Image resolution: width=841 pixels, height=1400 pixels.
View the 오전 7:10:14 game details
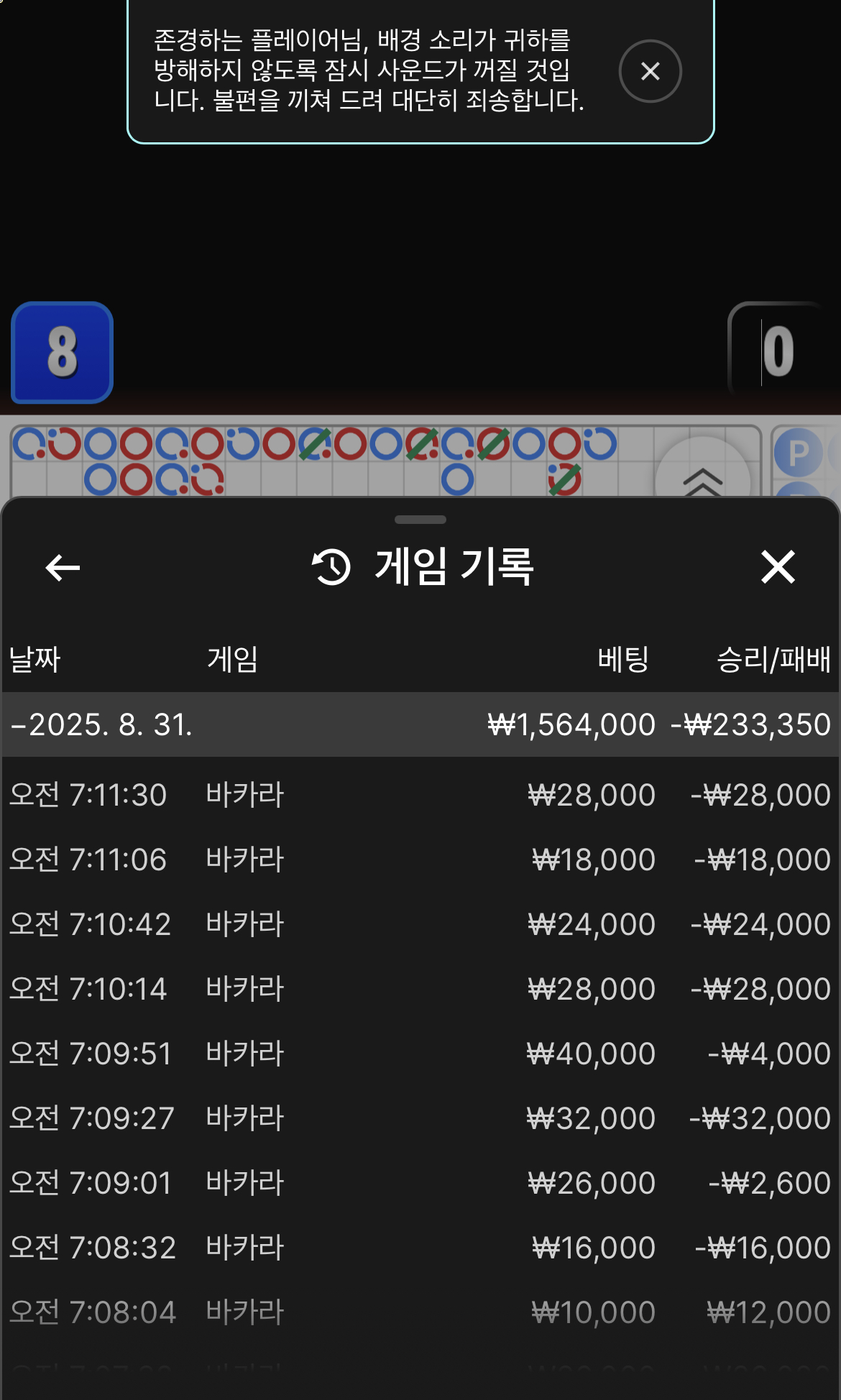click(x=420, y=989)
